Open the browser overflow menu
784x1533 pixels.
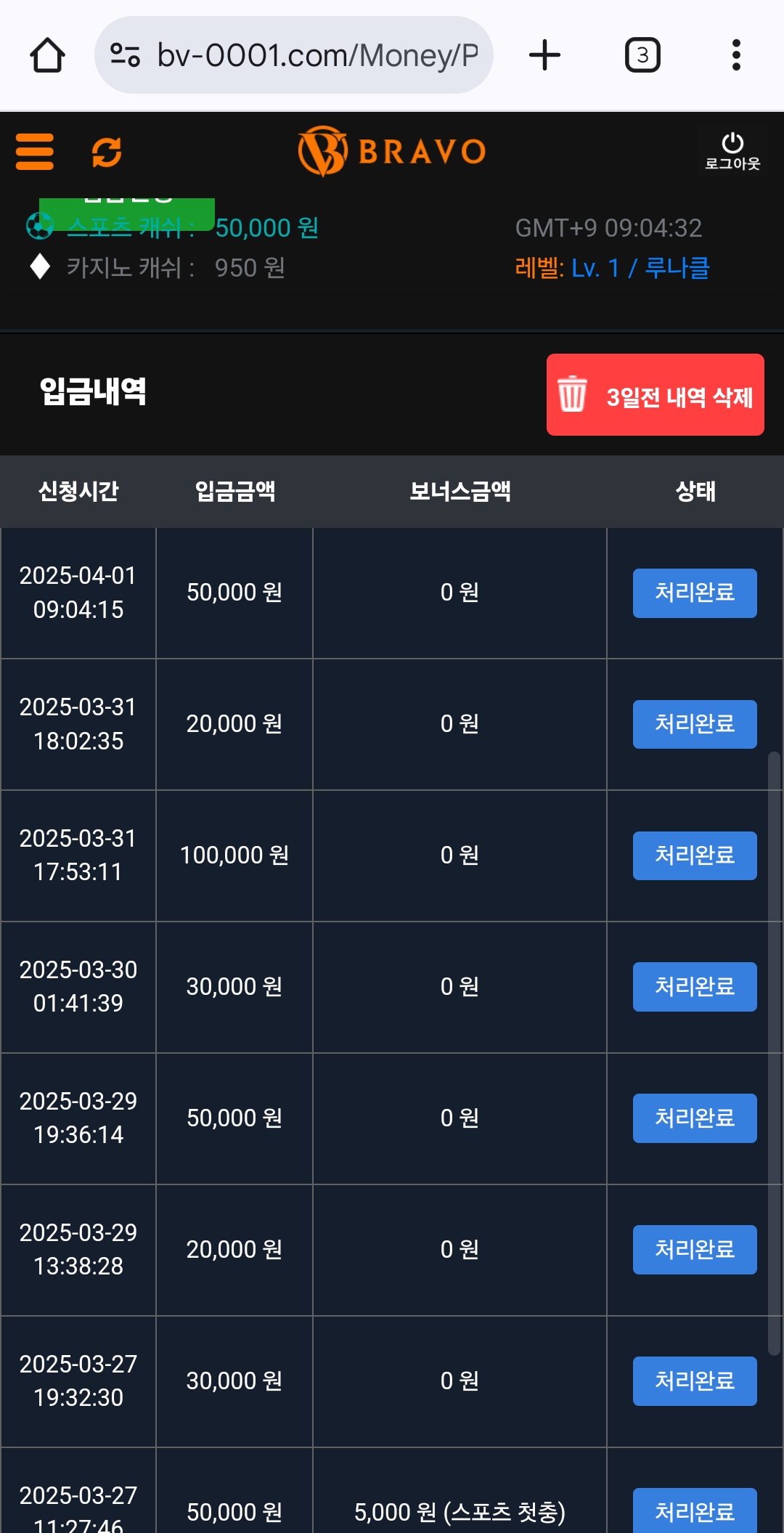tap(736, 55)
